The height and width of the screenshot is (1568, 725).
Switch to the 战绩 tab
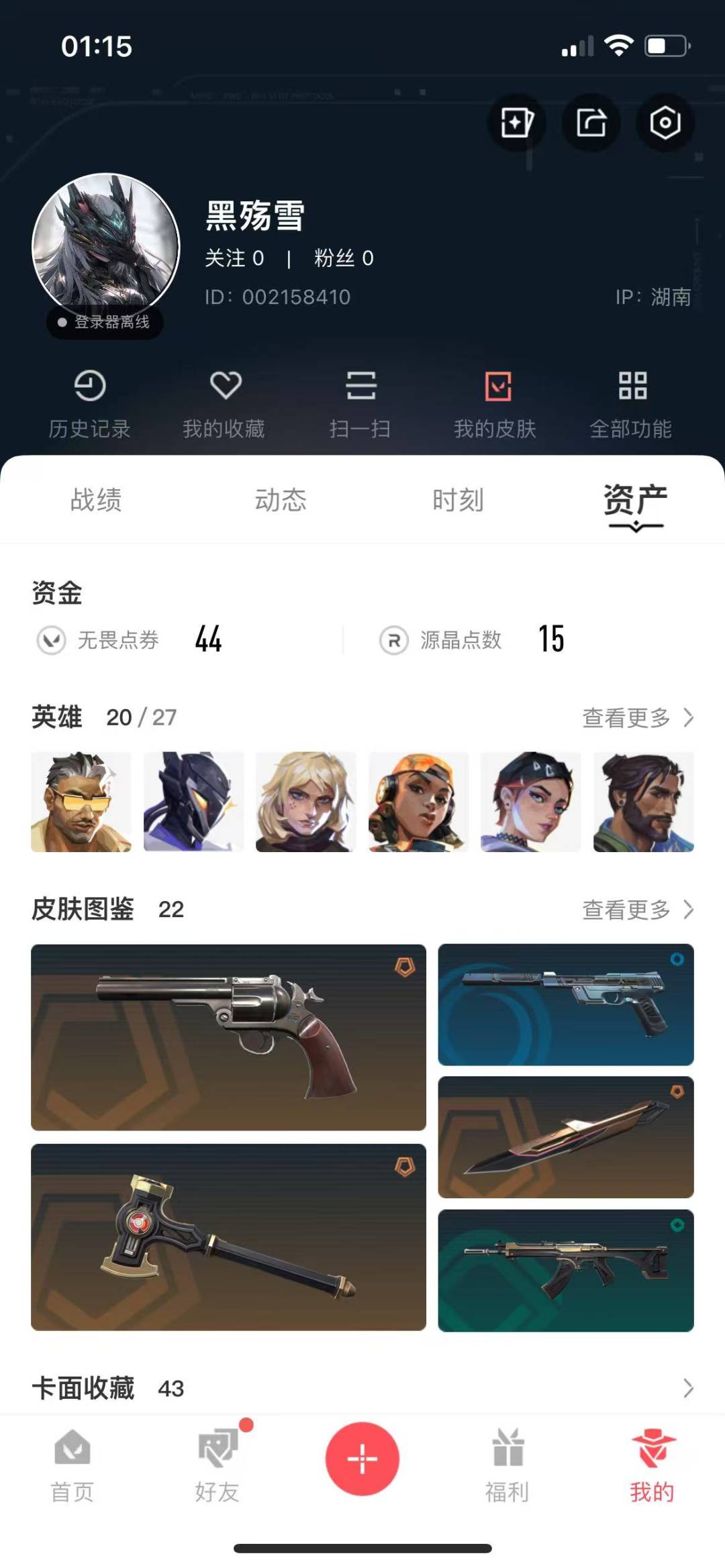point(96,500)
